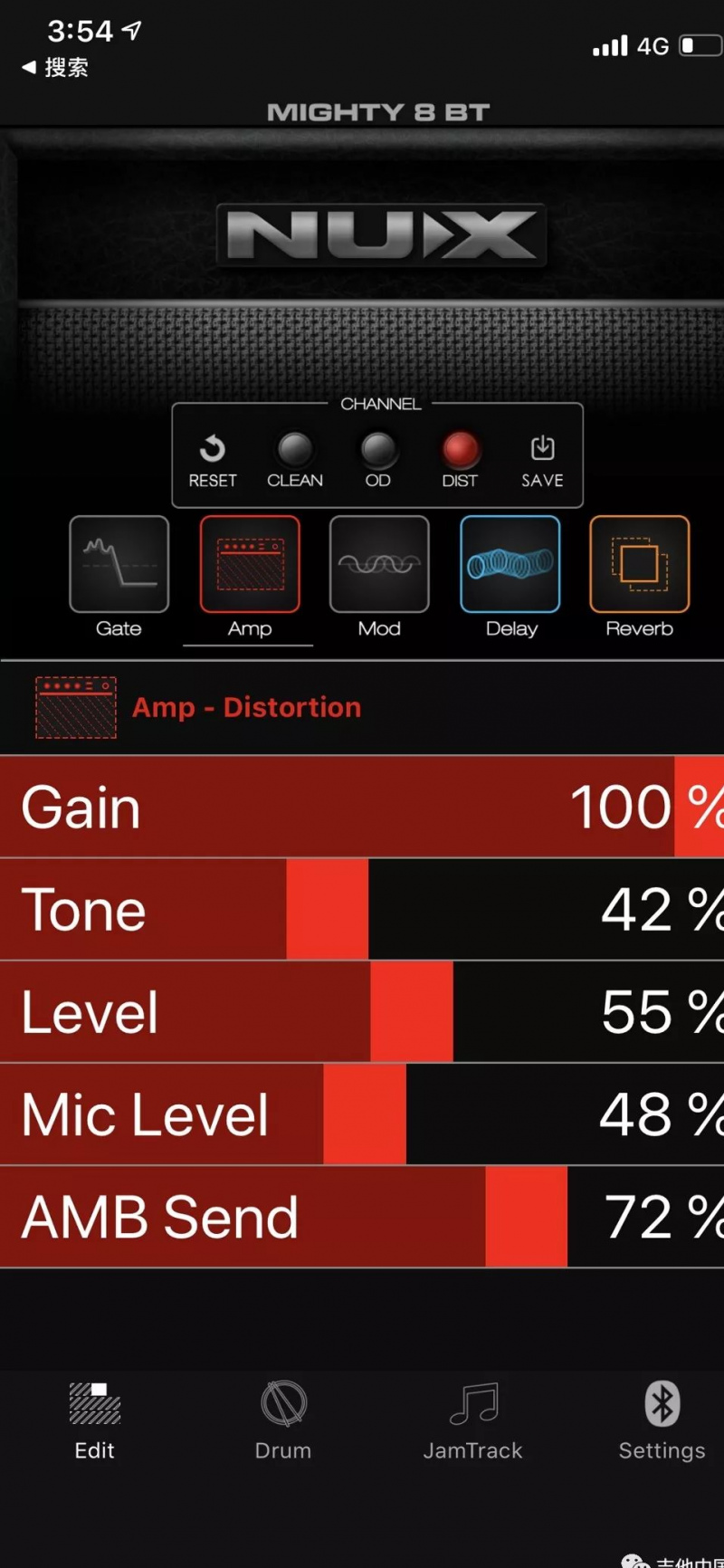
Task: Tap the Gain slider bar
Action: click(362, 807)
